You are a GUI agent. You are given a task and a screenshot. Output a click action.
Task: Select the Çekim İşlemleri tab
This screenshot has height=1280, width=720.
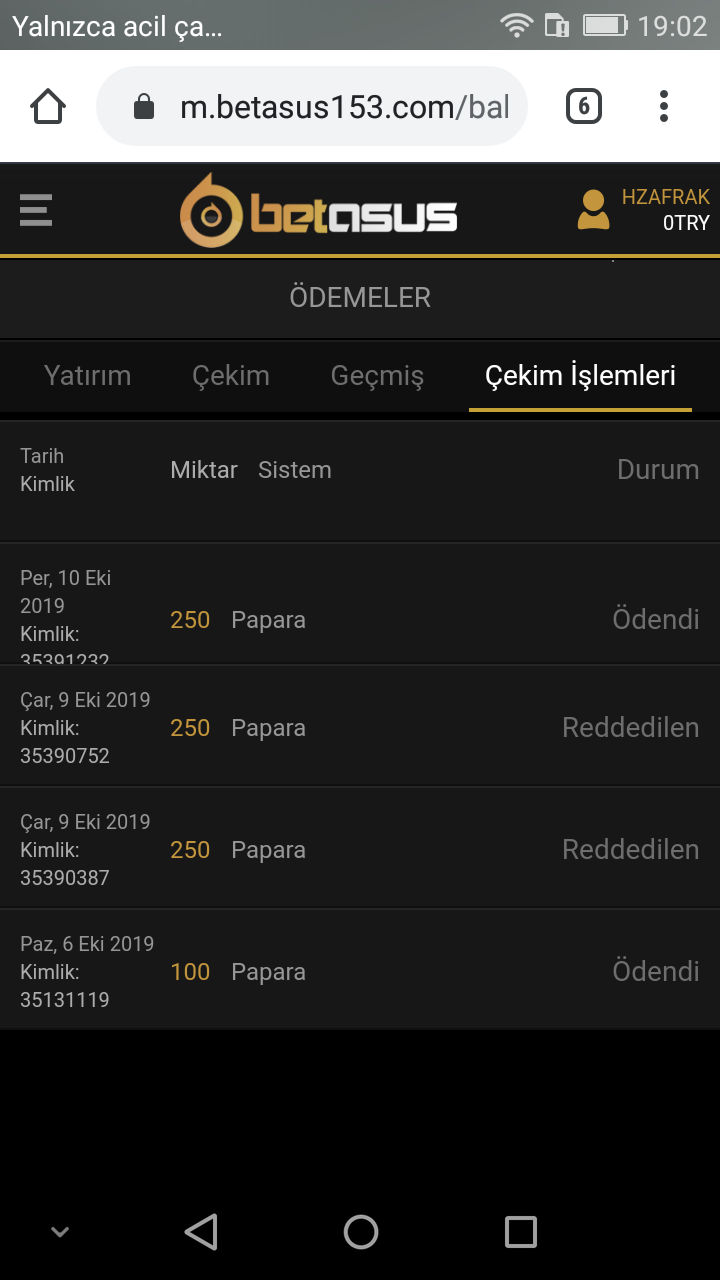[x=580, y=376]
